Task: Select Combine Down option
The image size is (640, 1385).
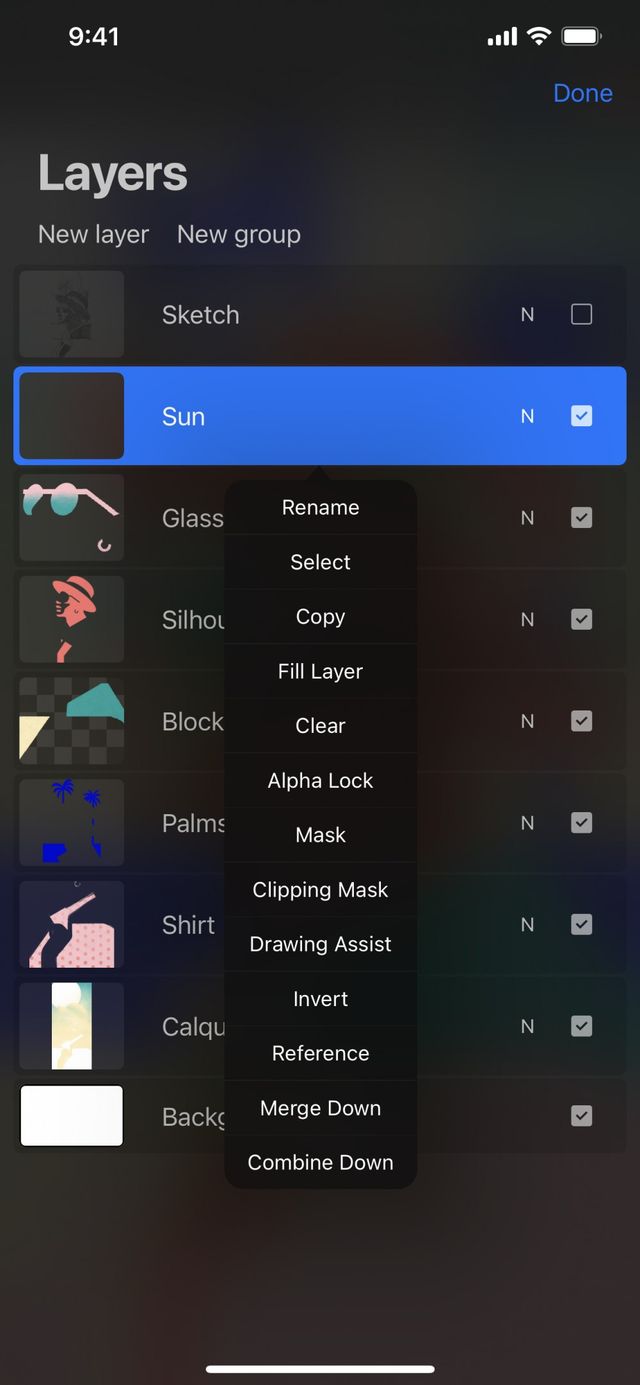Action: pyautogui.click(x=320, y=1162)
